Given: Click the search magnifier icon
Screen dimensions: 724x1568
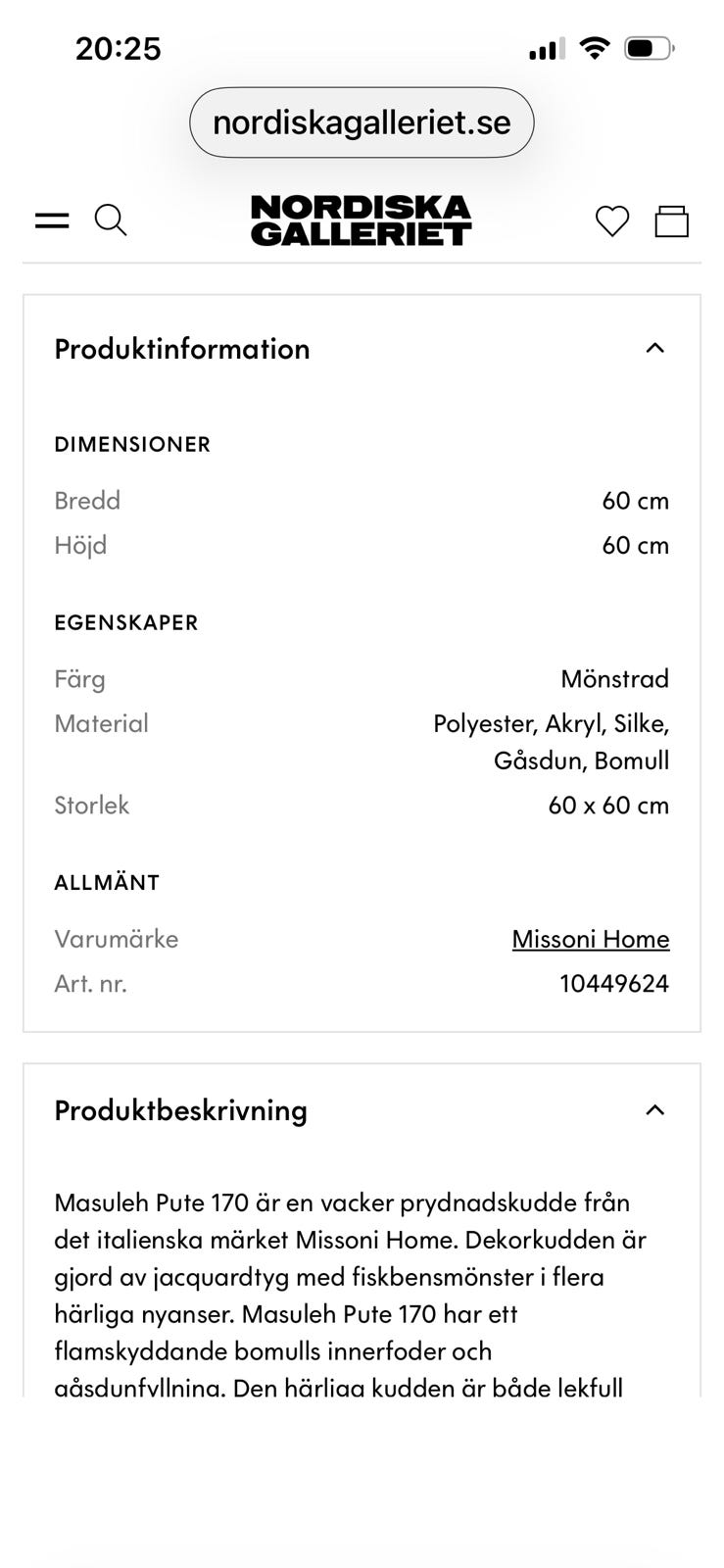Looking at the screenshot, I should [111, 220].
